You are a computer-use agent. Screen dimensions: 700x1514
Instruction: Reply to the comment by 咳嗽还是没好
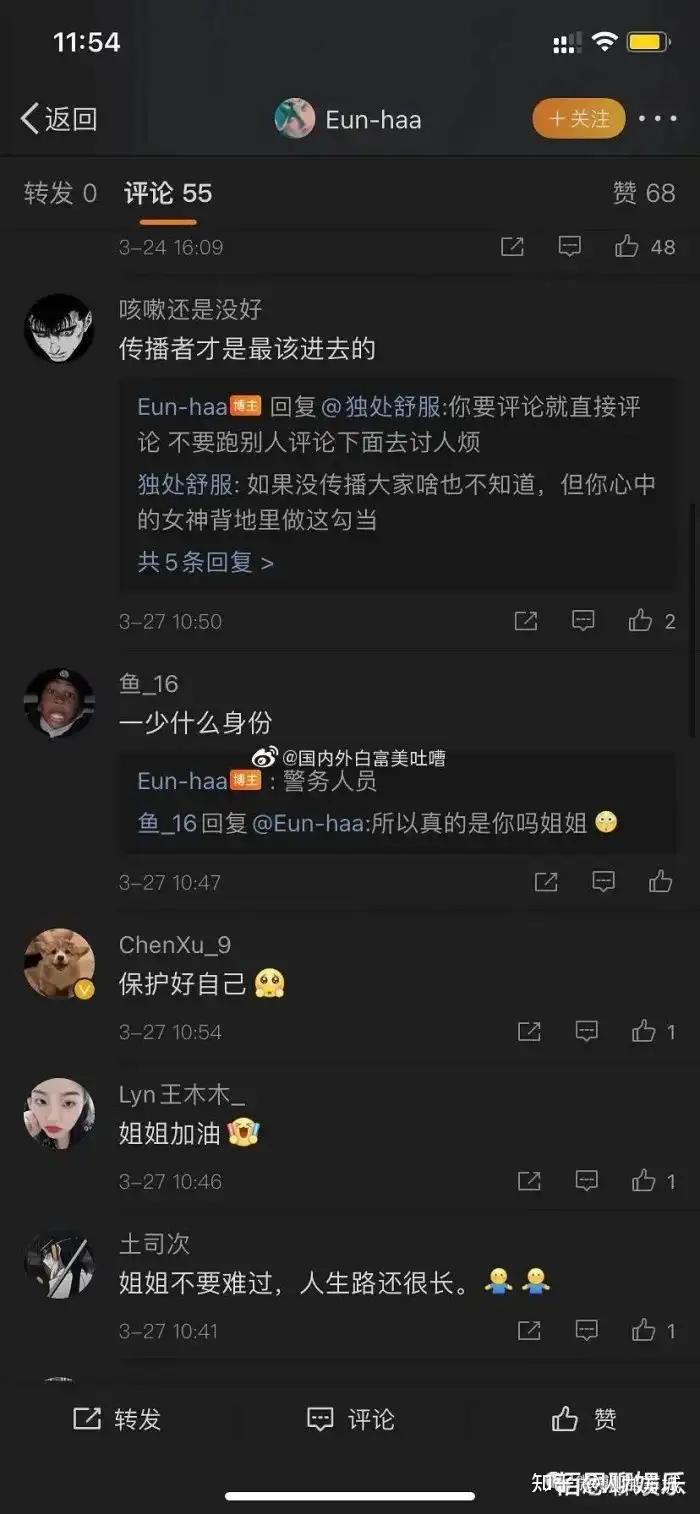tap(584, 621)
